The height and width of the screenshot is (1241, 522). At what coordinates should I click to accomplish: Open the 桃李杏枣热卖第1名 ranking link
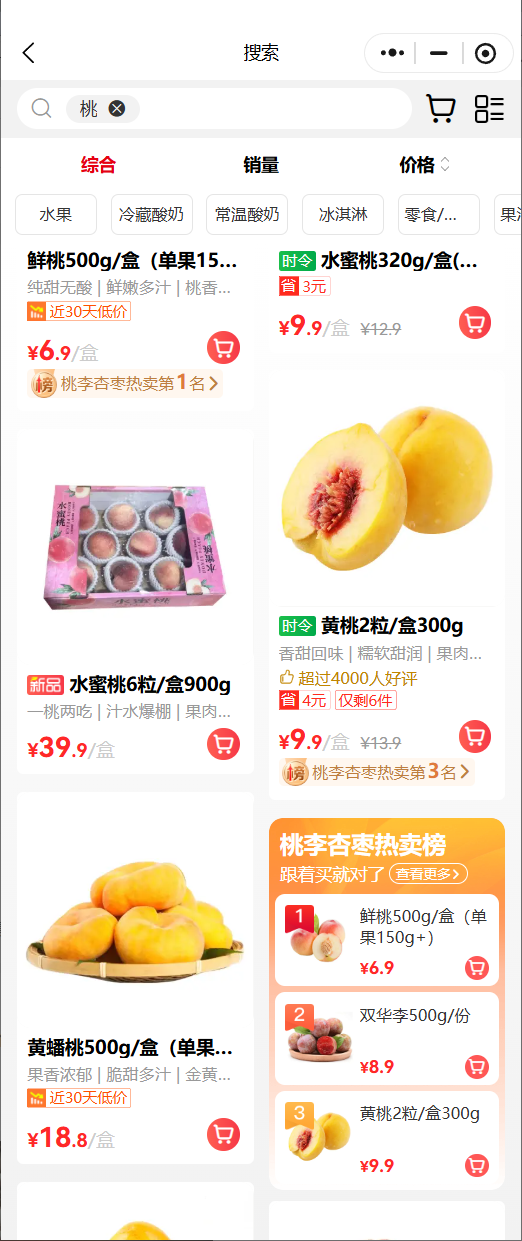pyautogui.click(x=126, y=383)
